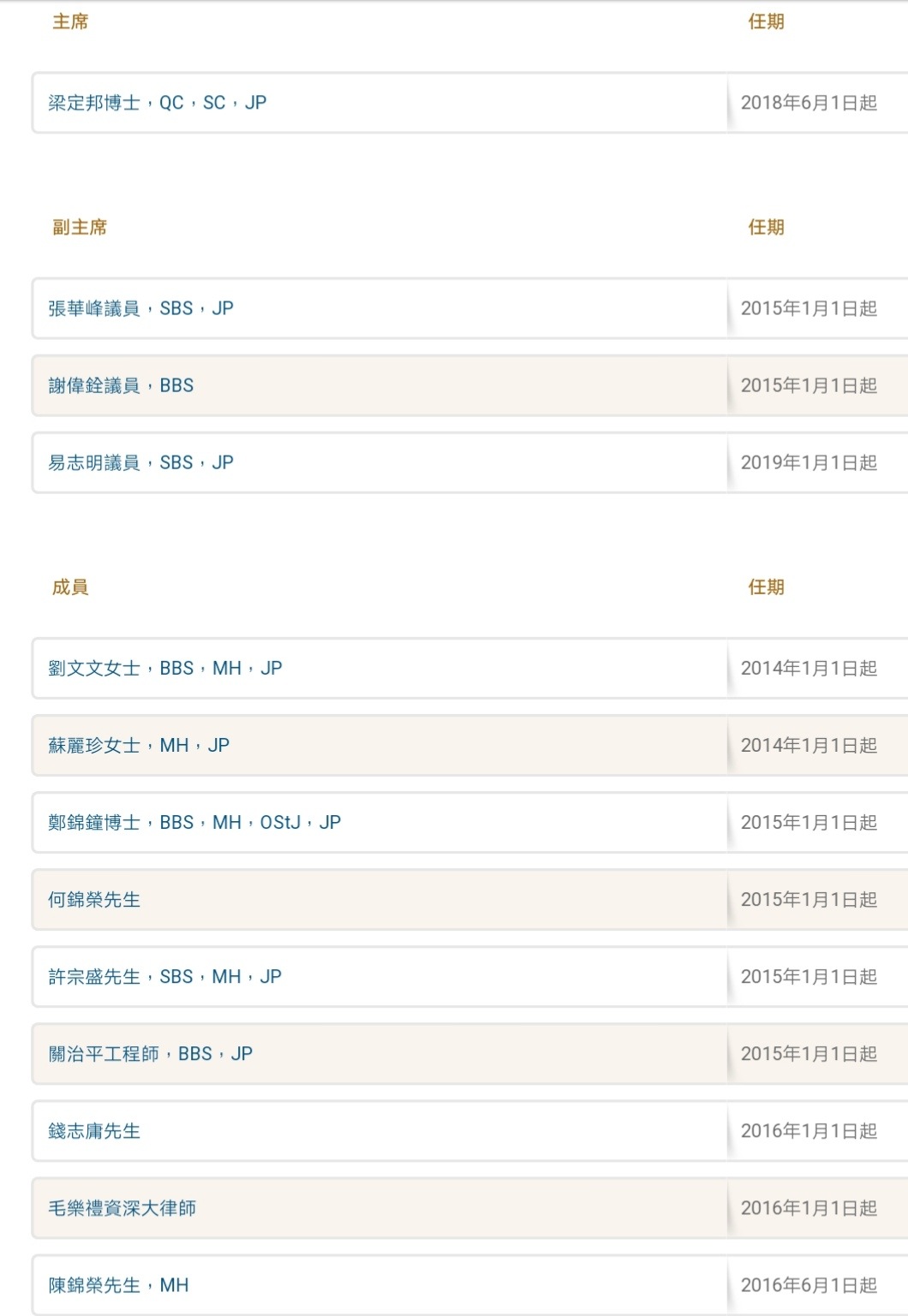Open 劉文文女士's profile
908x1316 pixels.
click(165, 668)
